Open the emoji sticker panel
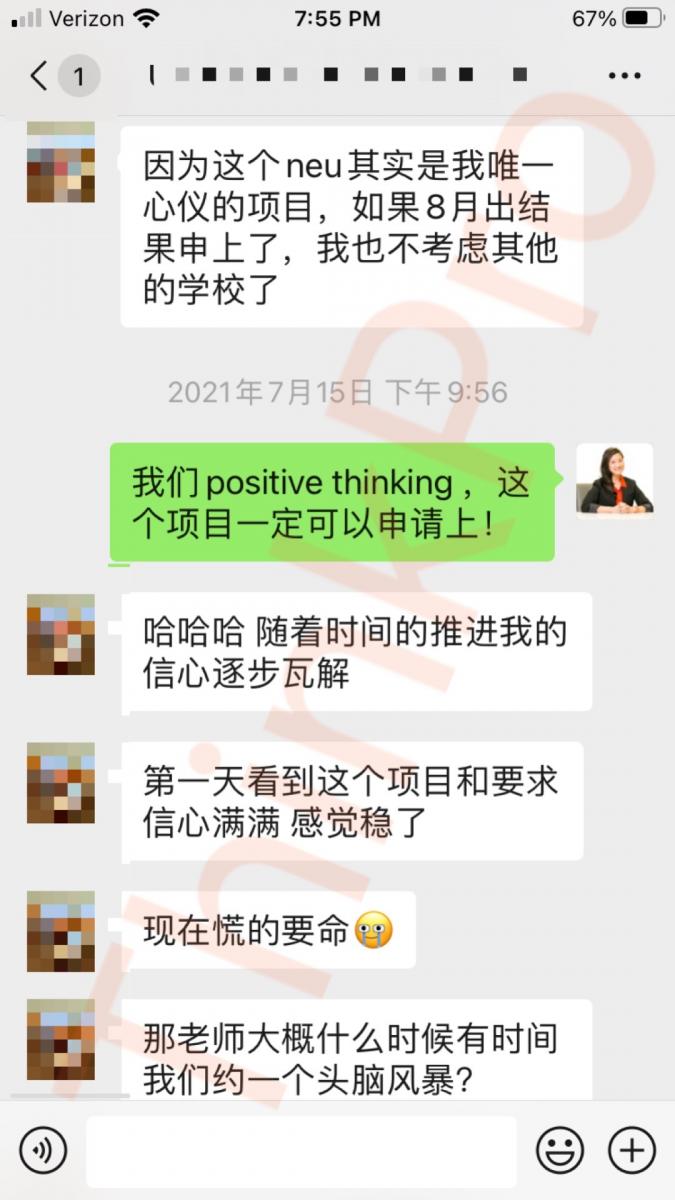This screenshot has width=675, height=1200. pyautogui.click(x=560, y=1150)
